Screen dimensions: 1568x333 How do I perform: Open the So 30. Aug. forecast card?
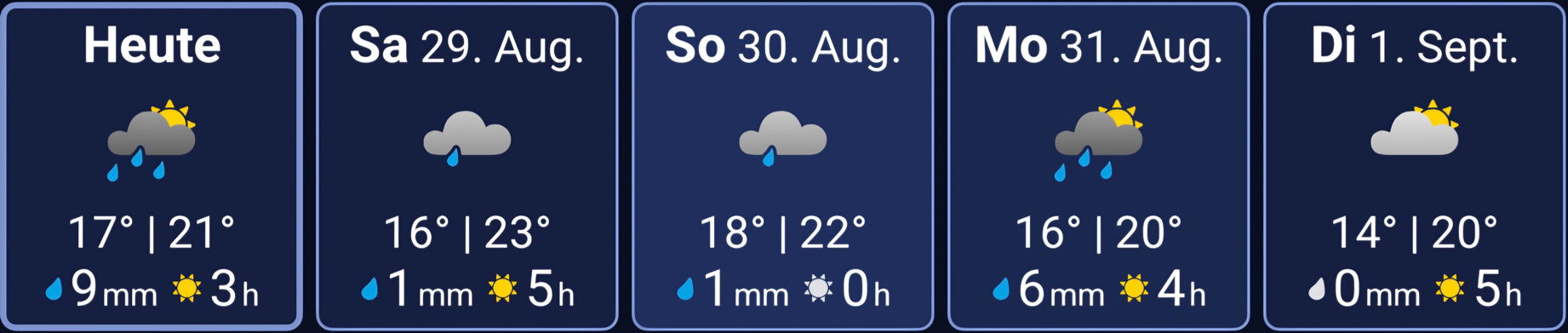[782, 166]
